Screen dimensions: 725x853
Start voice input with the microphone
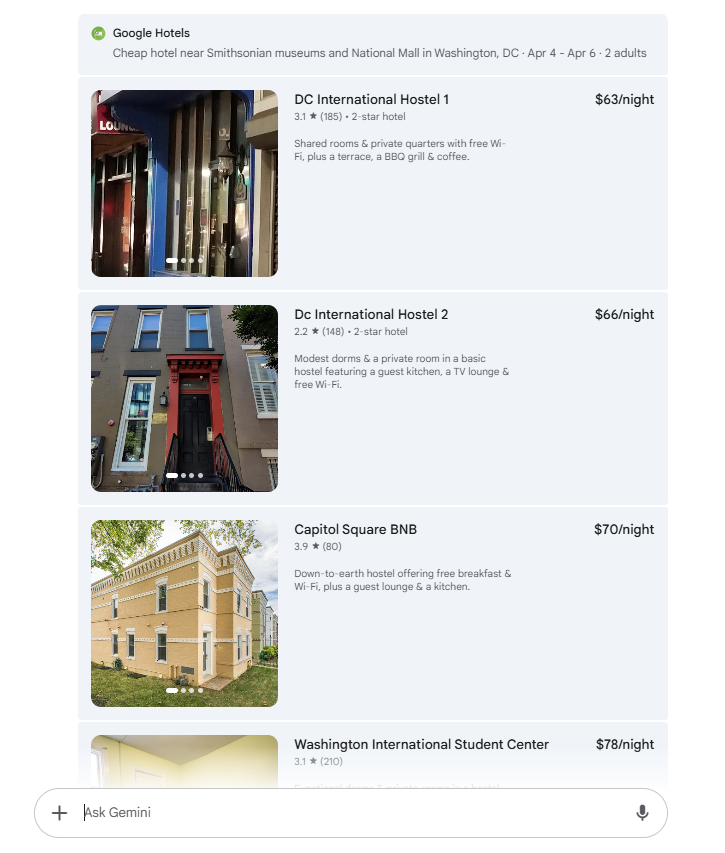(642, 813)
